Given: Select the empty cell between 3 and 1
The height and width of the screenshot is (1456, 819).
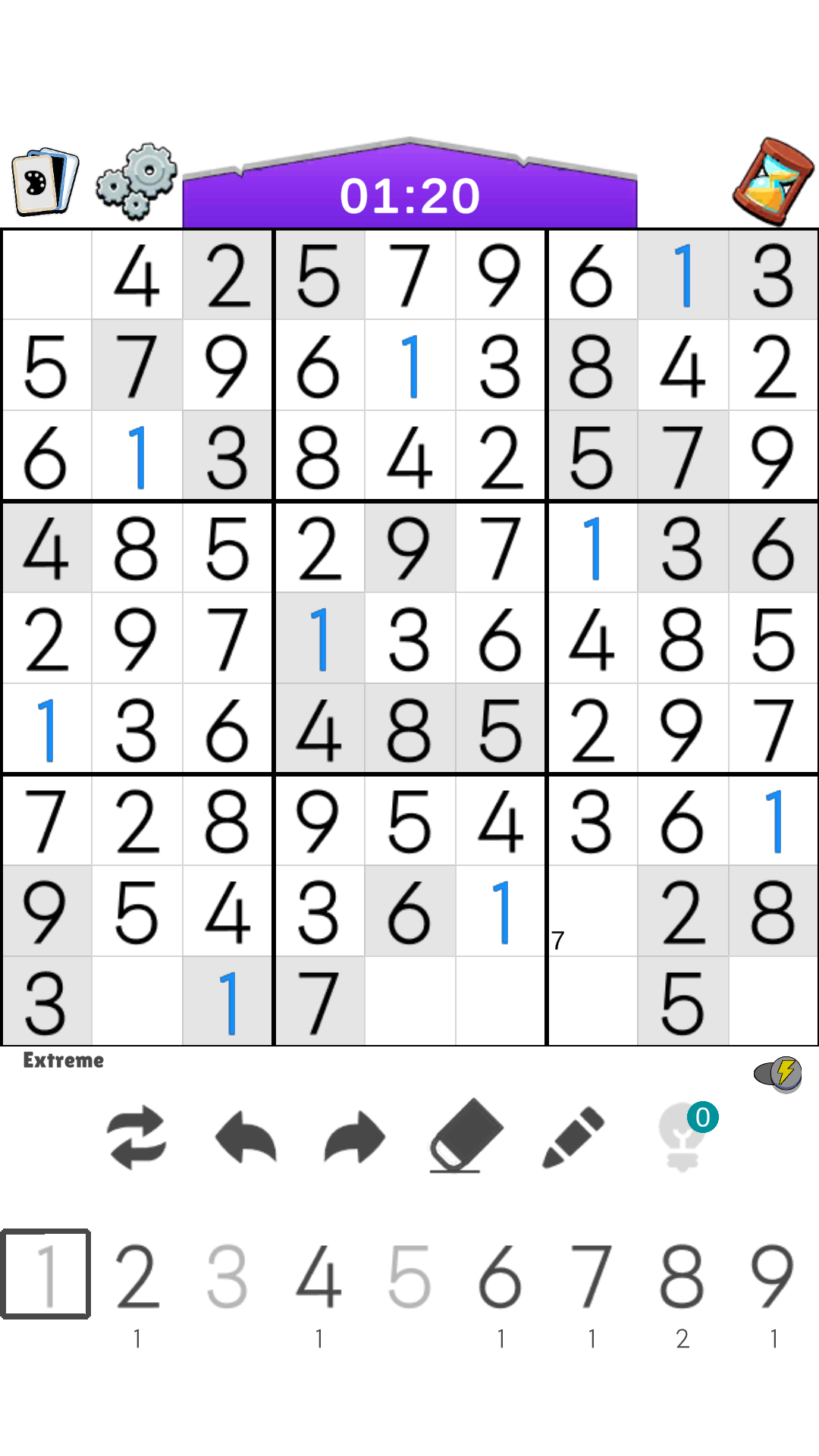Looking at the screenshot, I should point(137,1001).
